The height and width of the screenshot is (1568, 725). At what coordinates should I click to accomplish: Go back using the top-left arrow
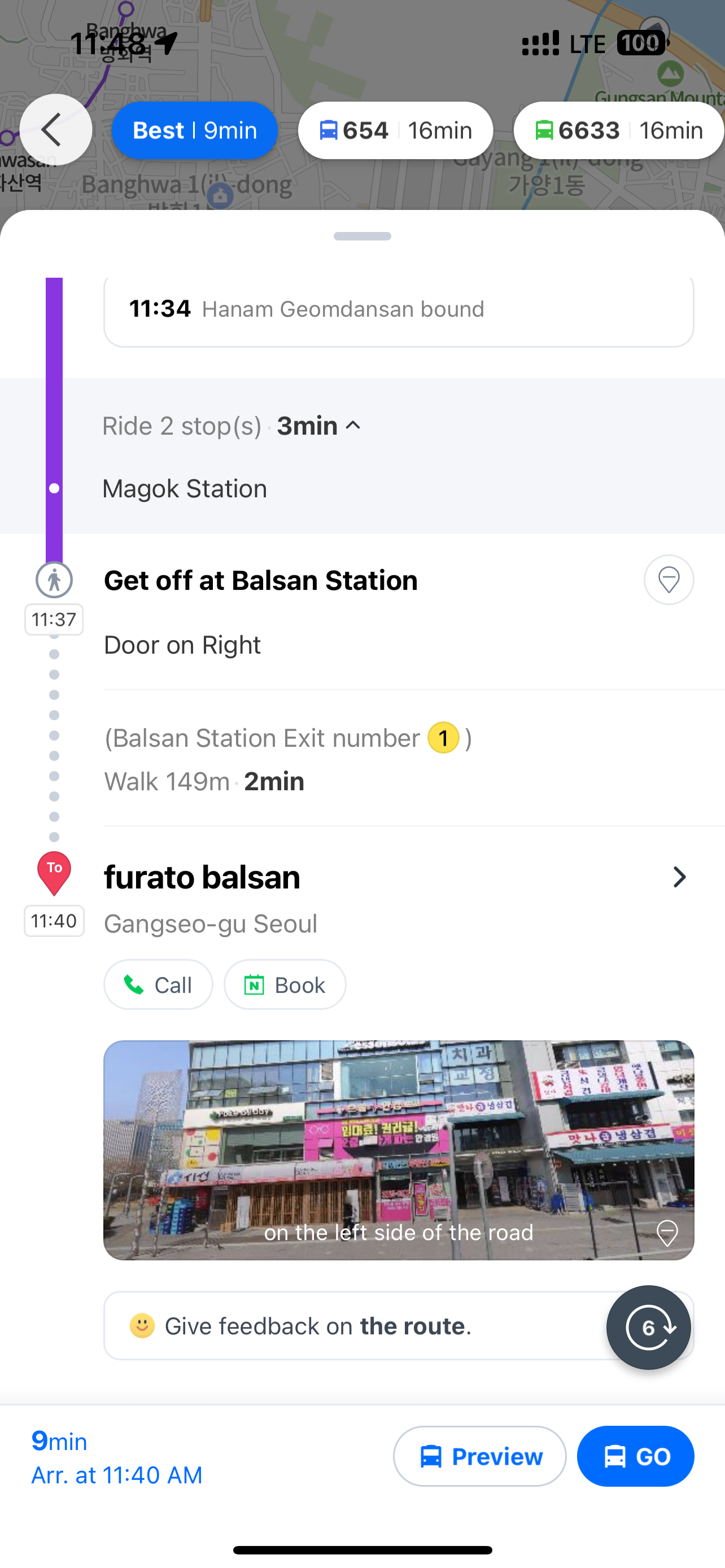(x=55, y=130)
